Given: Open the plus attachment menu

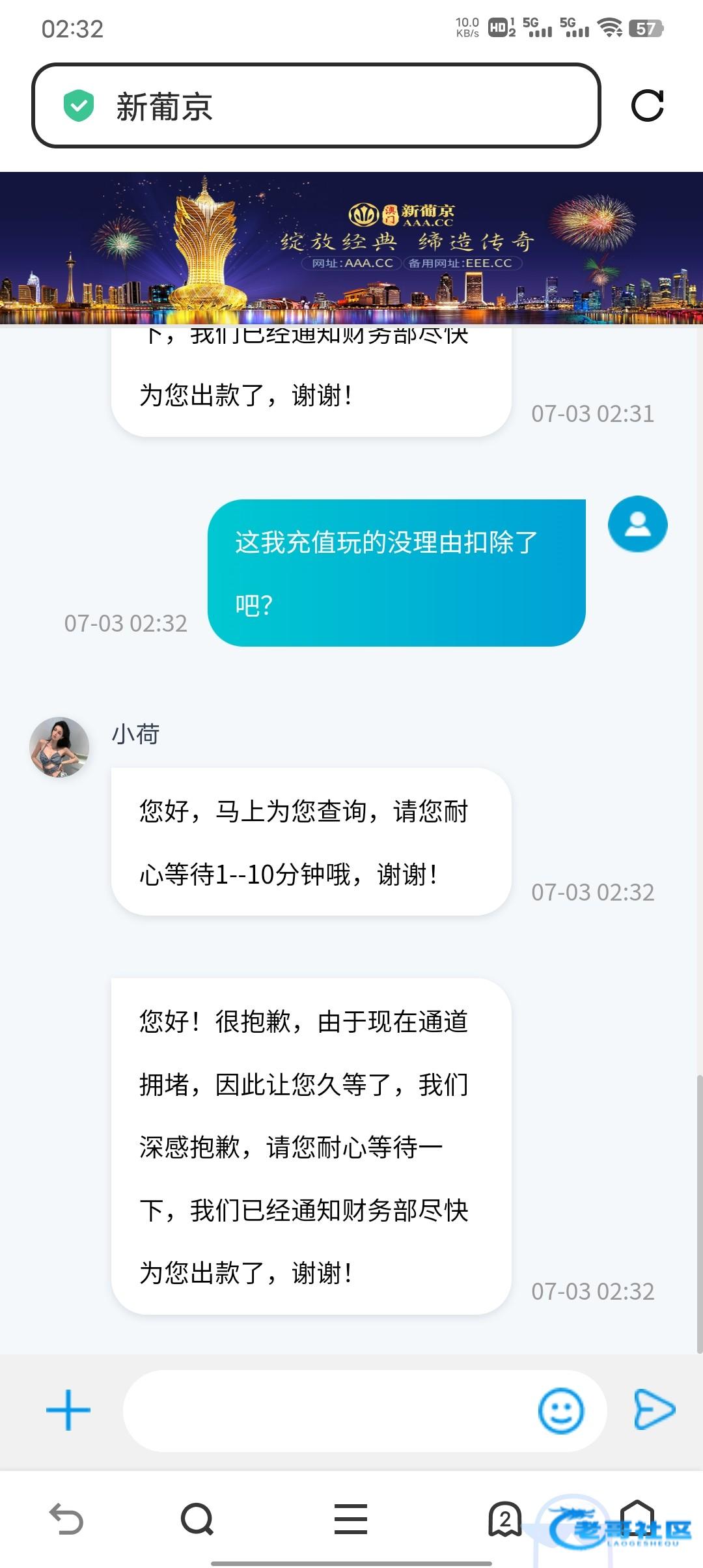Looking at the screenshot, I should 68,1410.
